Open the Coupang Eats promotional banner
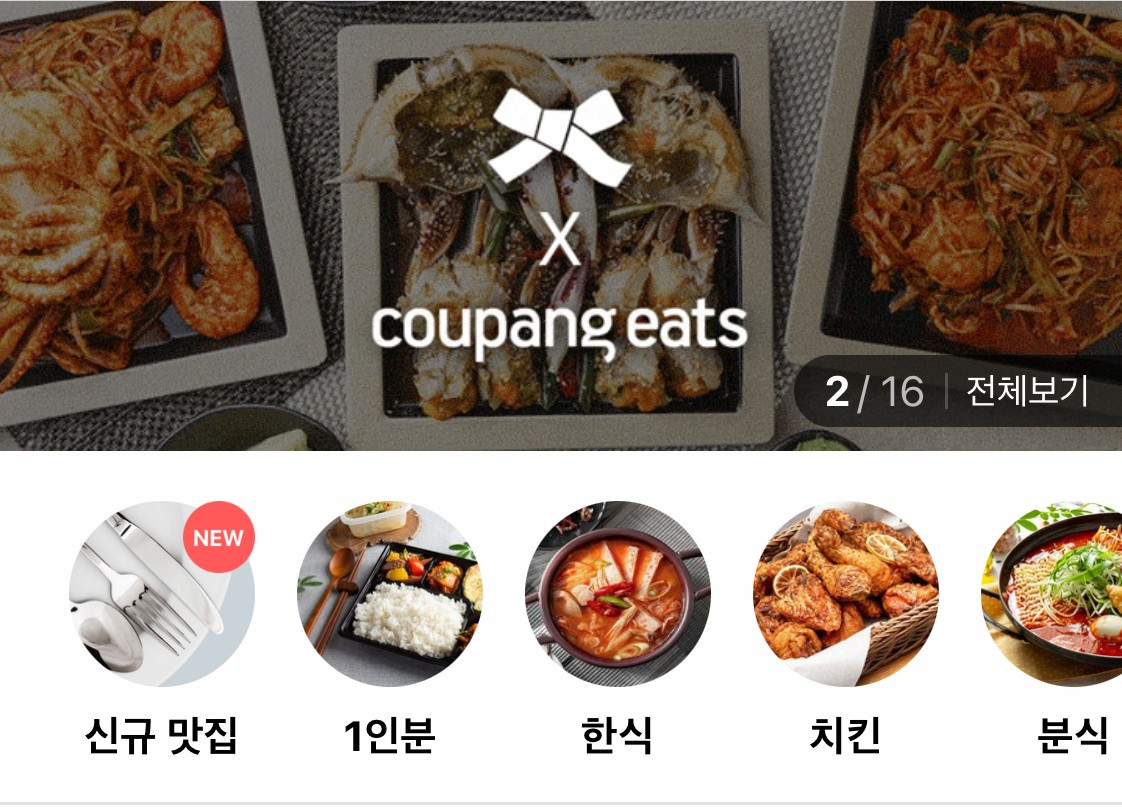1122x807 pixels. point(560,225)
